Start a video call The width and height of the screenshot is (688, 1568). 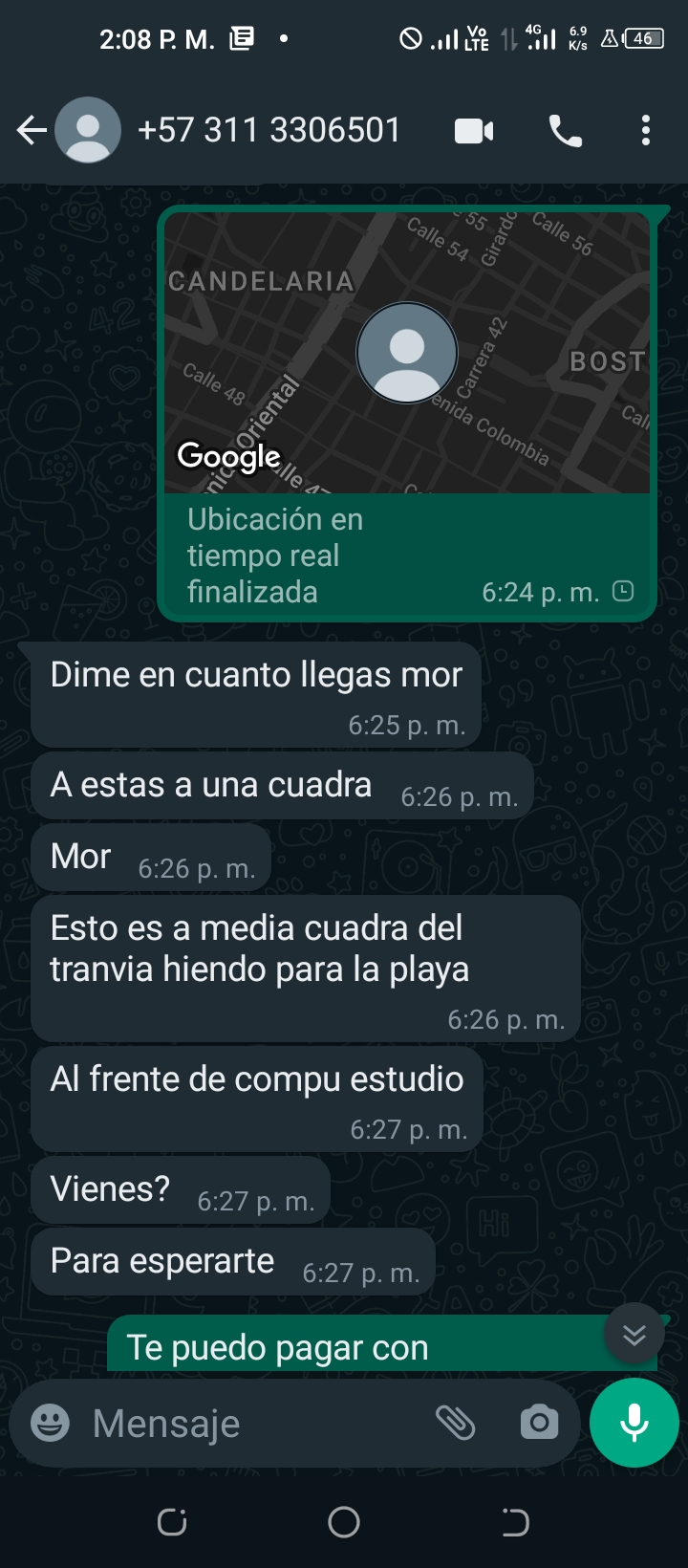(x=474, y=131)
